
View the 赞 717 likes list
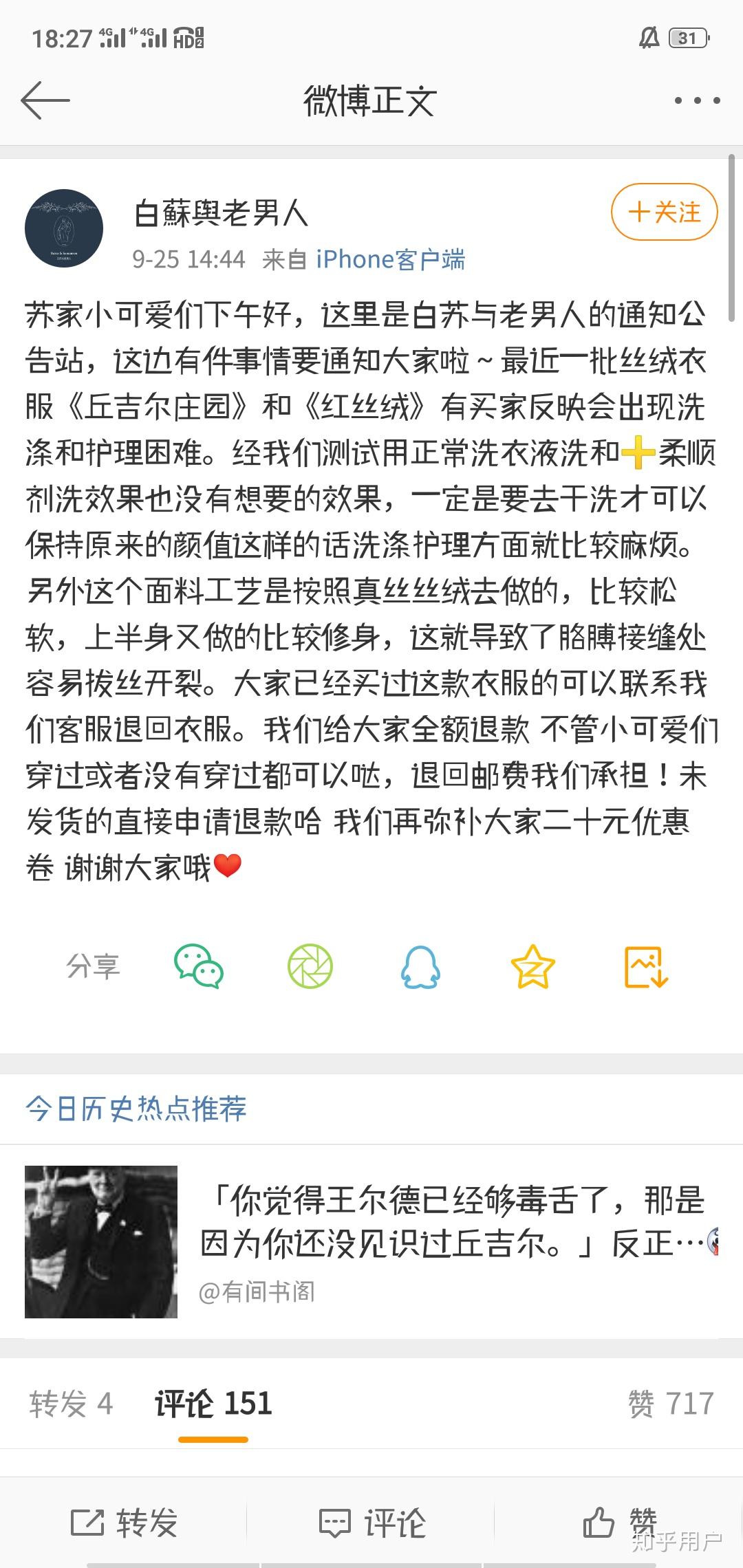671,1404
